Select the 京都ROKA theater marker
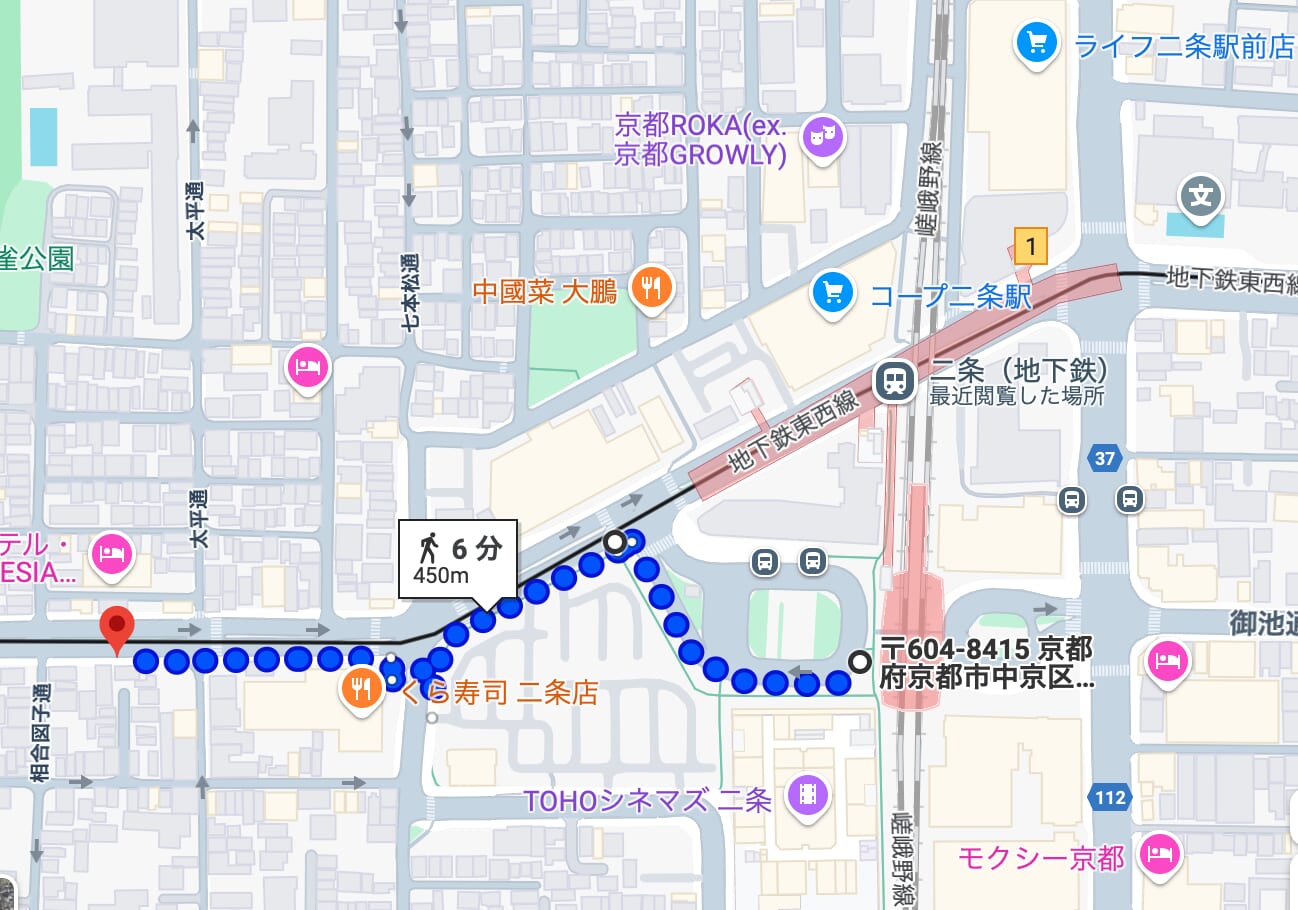 coord(823,136)
